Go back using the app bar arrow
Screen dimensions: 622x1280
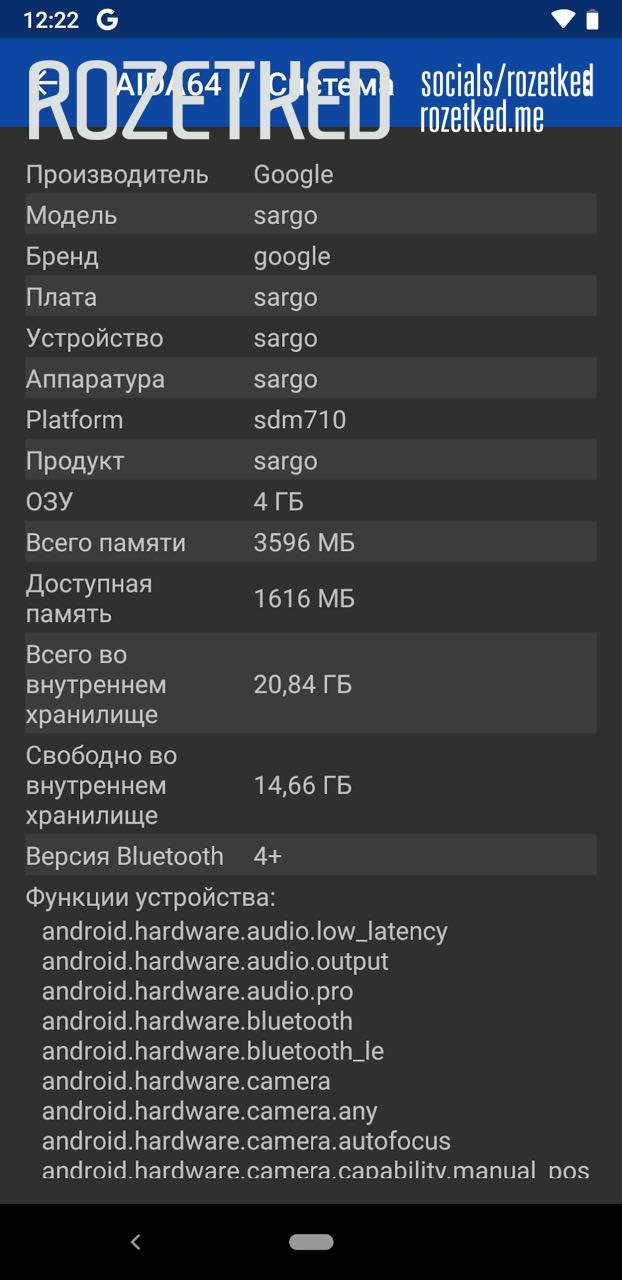tap(40, 84)
